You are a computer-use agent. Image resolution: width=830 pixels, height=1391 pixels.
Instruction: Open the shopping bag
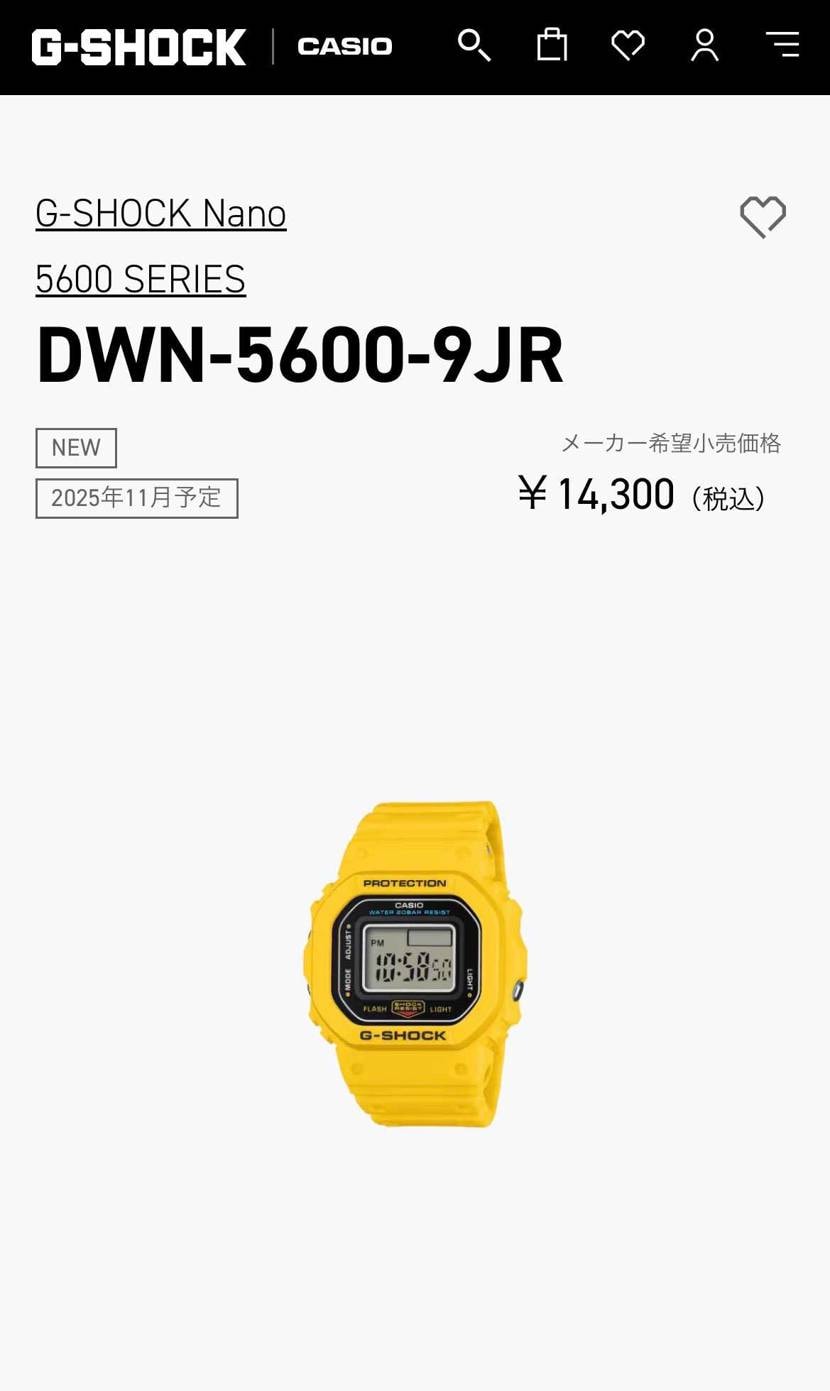tap(551, 45)
